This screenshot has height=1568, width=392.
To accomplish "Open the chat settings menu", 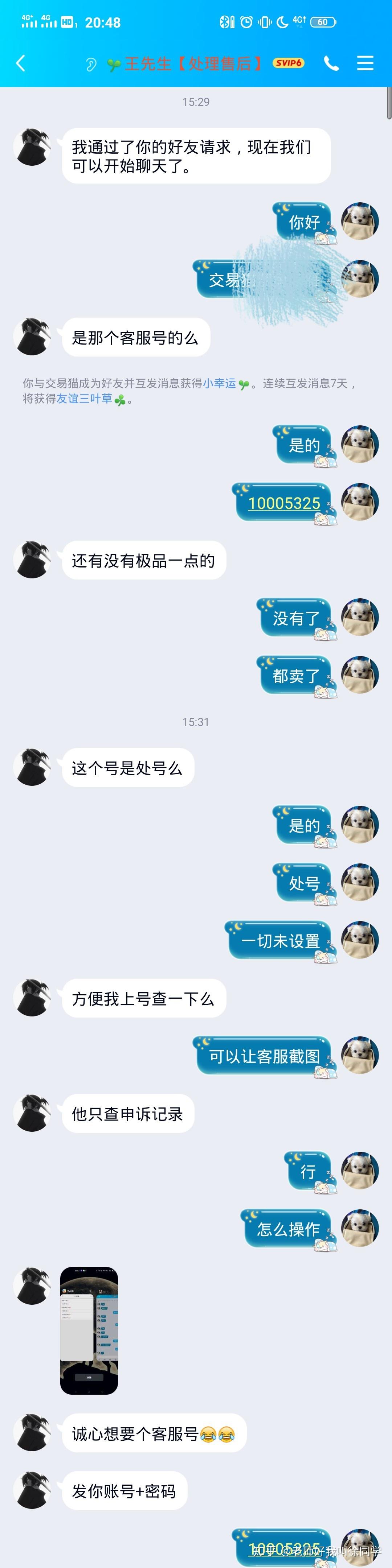I will 364,63.
